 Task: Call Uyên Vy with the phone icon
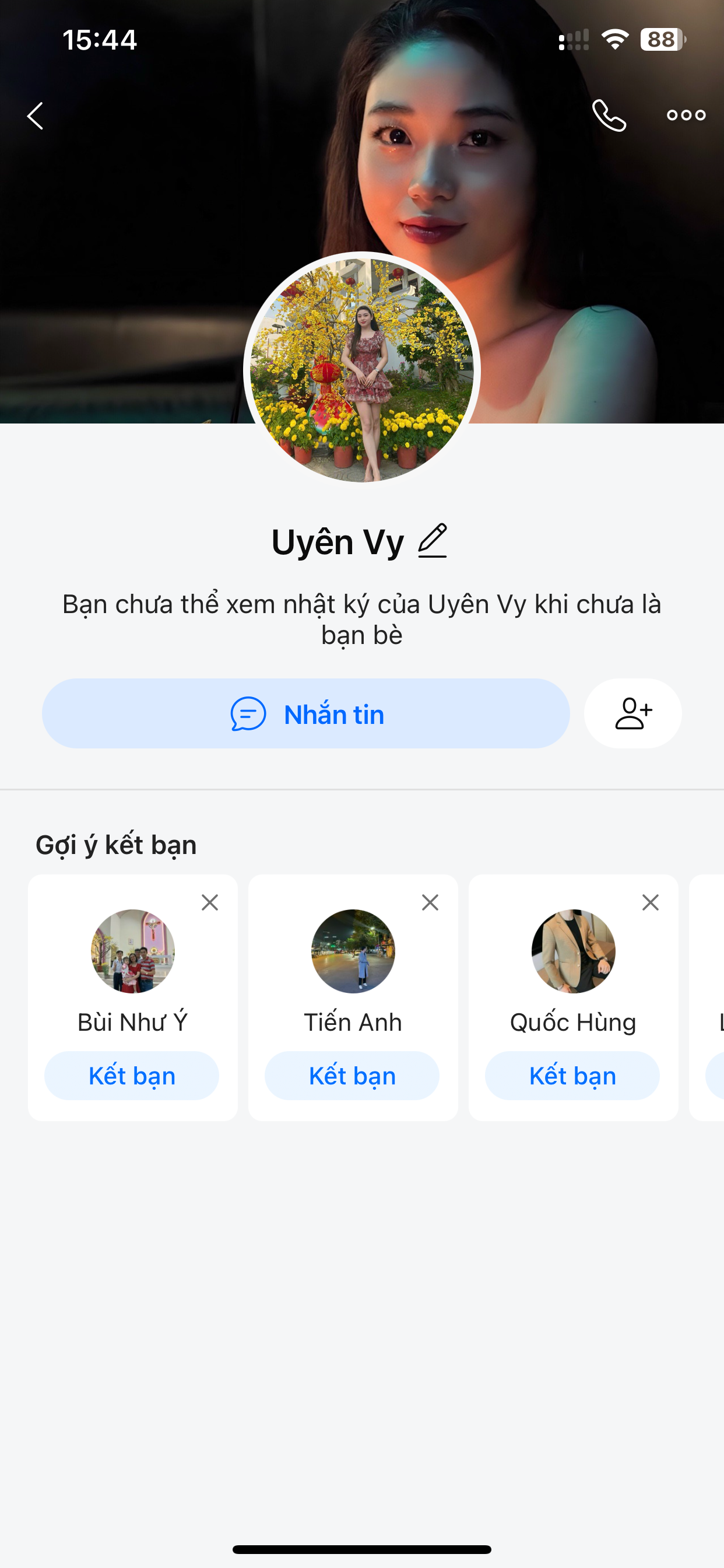click(x=609, y=116)
